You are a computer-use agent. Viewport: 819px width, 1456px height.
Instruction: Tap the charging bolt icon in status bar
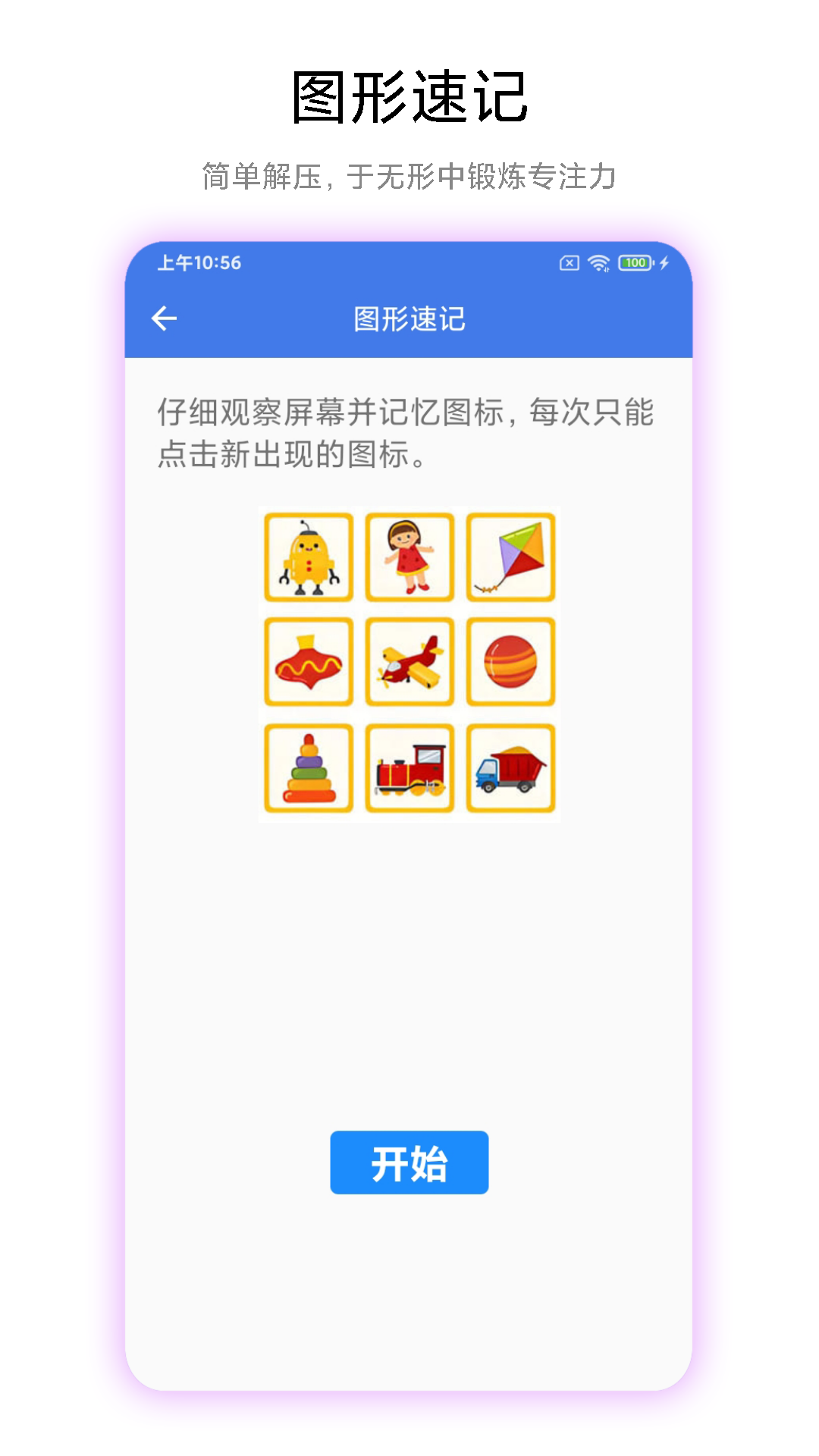(665, 264)
